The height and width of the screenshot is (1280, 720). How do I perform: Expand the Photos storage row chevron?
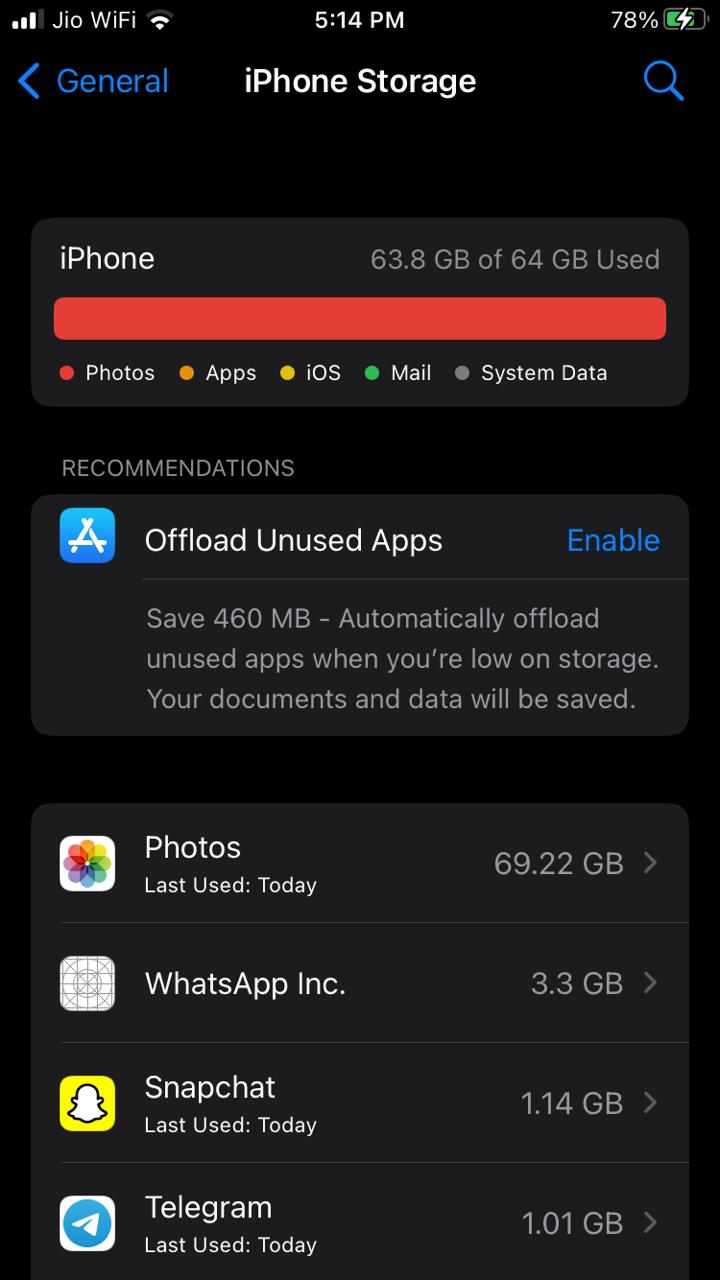651,862
